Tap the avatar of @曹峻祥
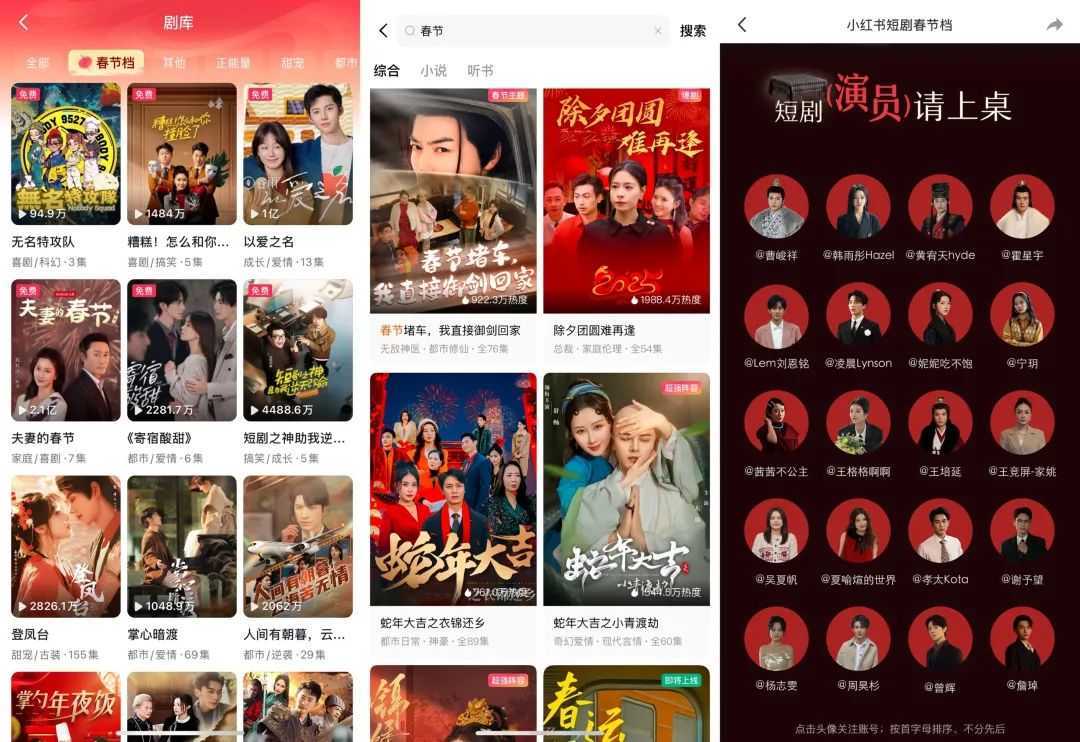This screenshot has height=742, width=1080. 776,207
